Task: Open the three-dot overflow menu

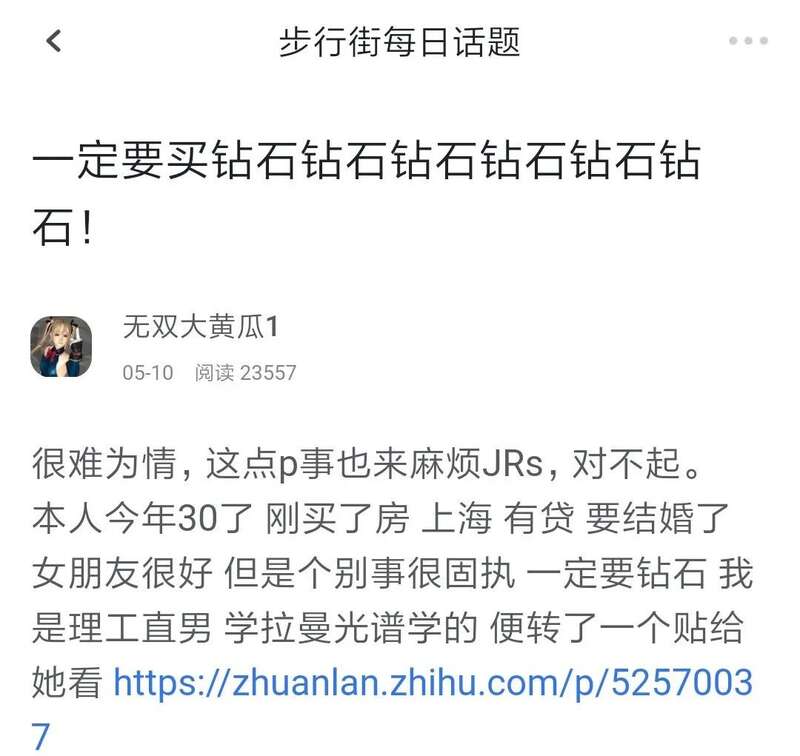Action: pos(748,42)
